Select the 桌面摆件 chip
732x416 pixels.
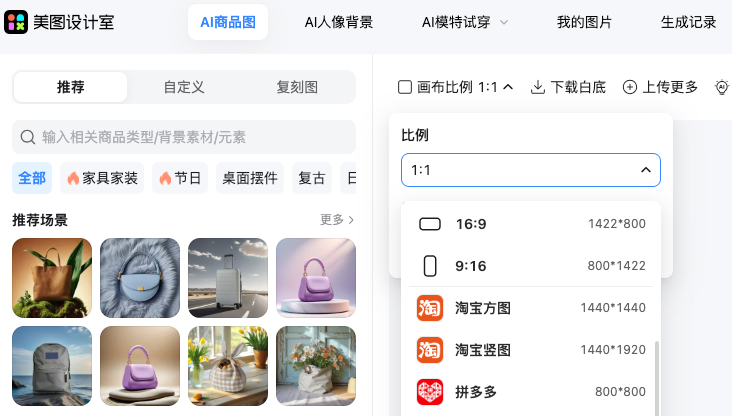249,178
